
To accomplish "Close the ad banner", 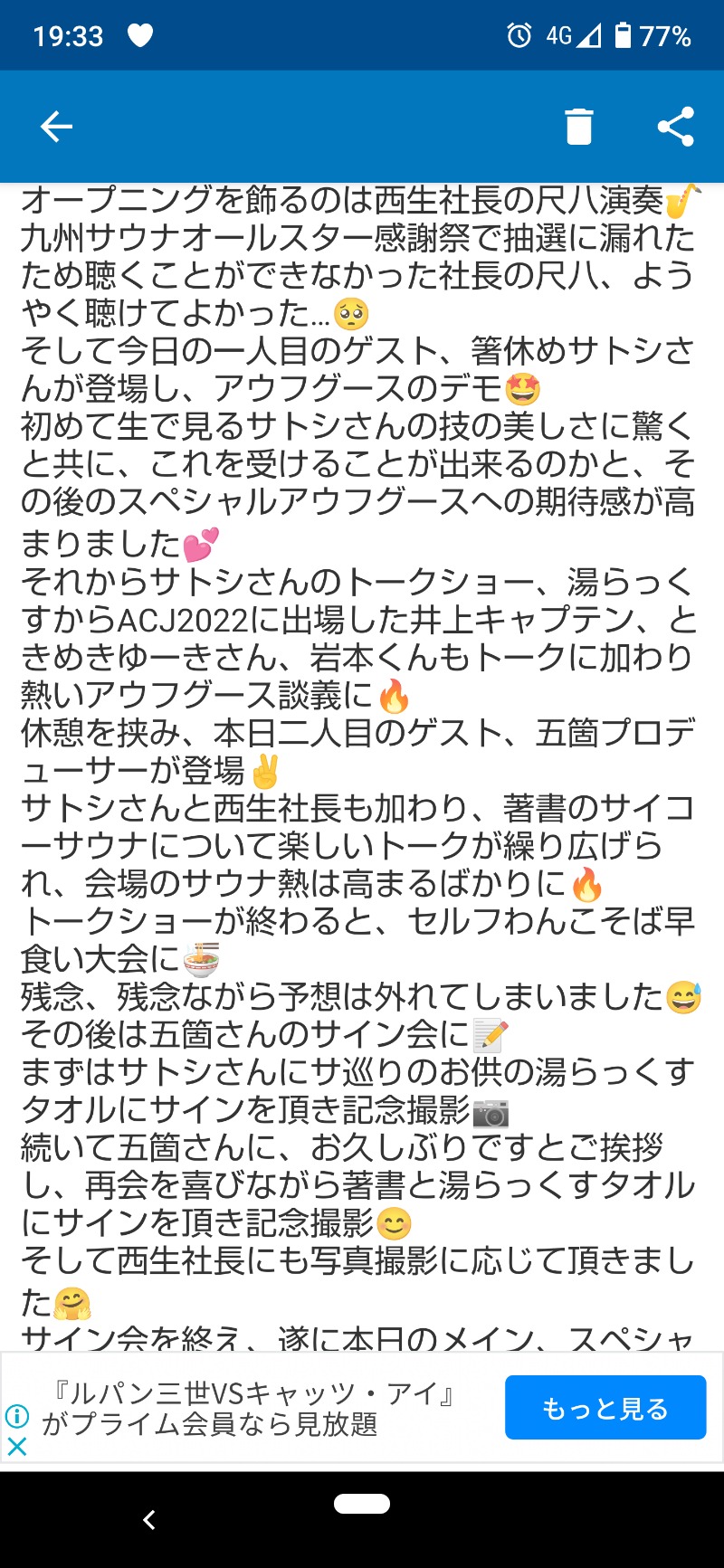I will point(16,1447).
